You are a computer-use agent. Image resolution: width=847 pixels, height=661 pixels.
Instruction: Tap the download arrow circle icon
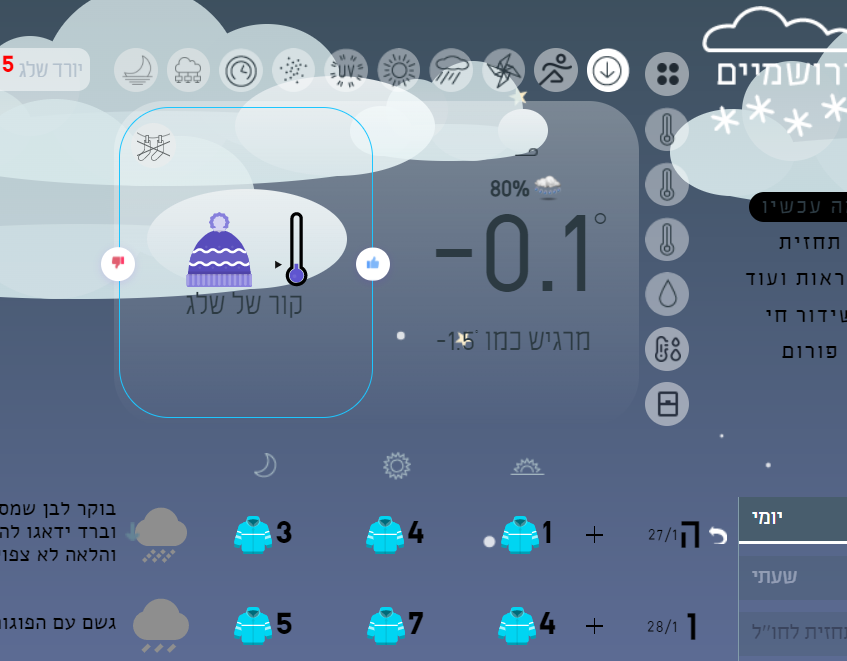pyautogui.click(x=608, y=70)
